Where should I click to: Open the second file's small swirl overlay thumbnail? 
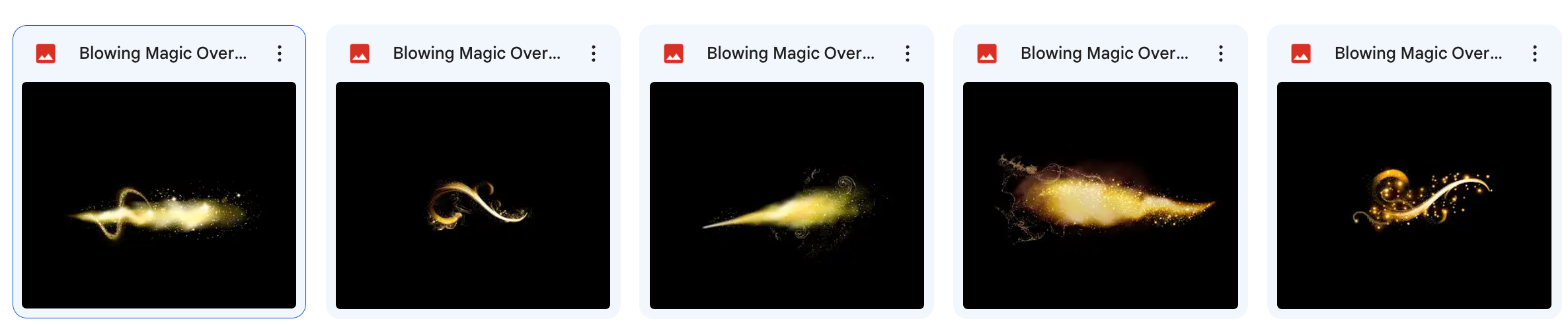[x=473, y=195]
